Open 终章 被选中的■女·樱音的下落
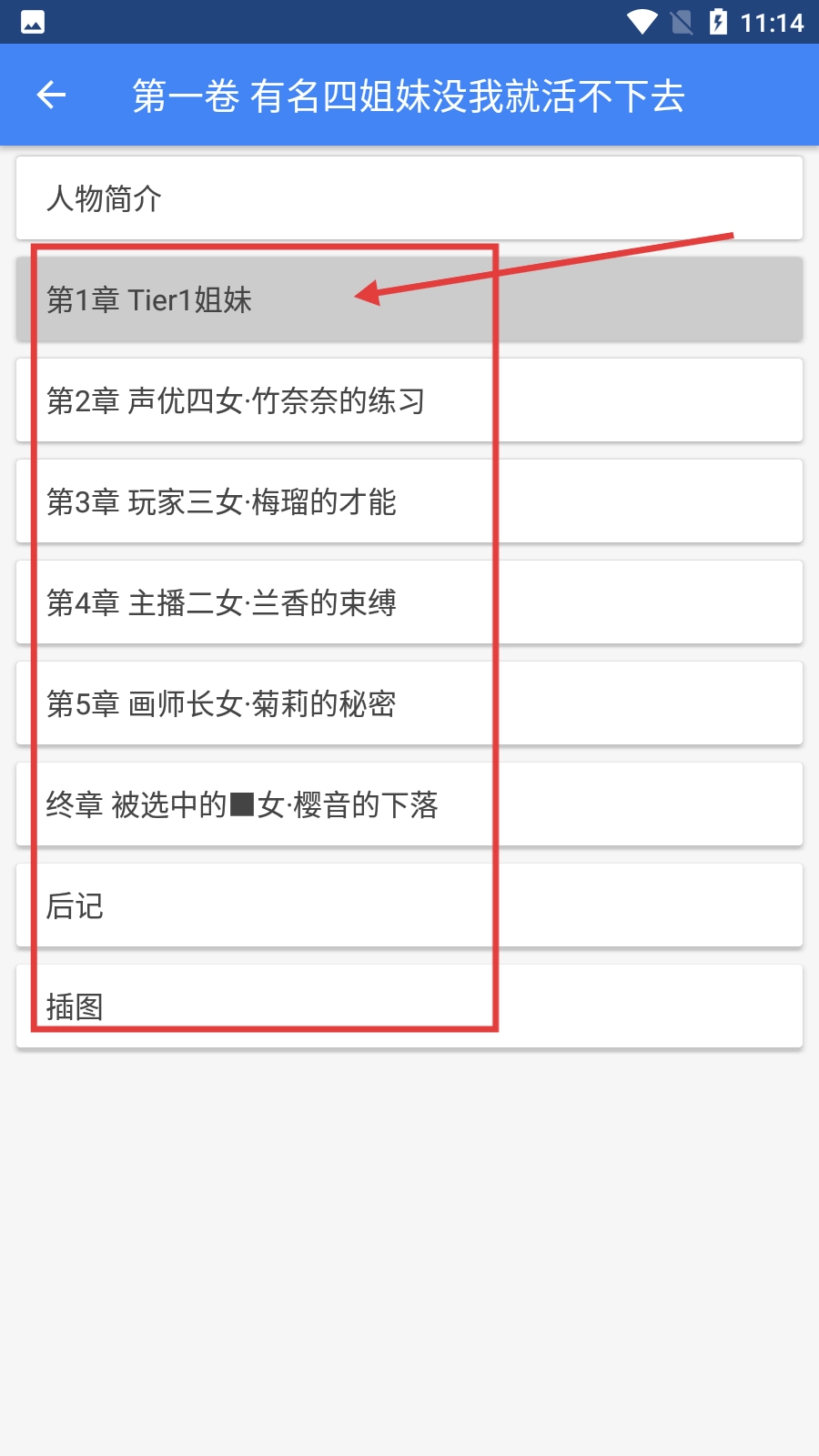819x1456 pixels. click(409, 804)
